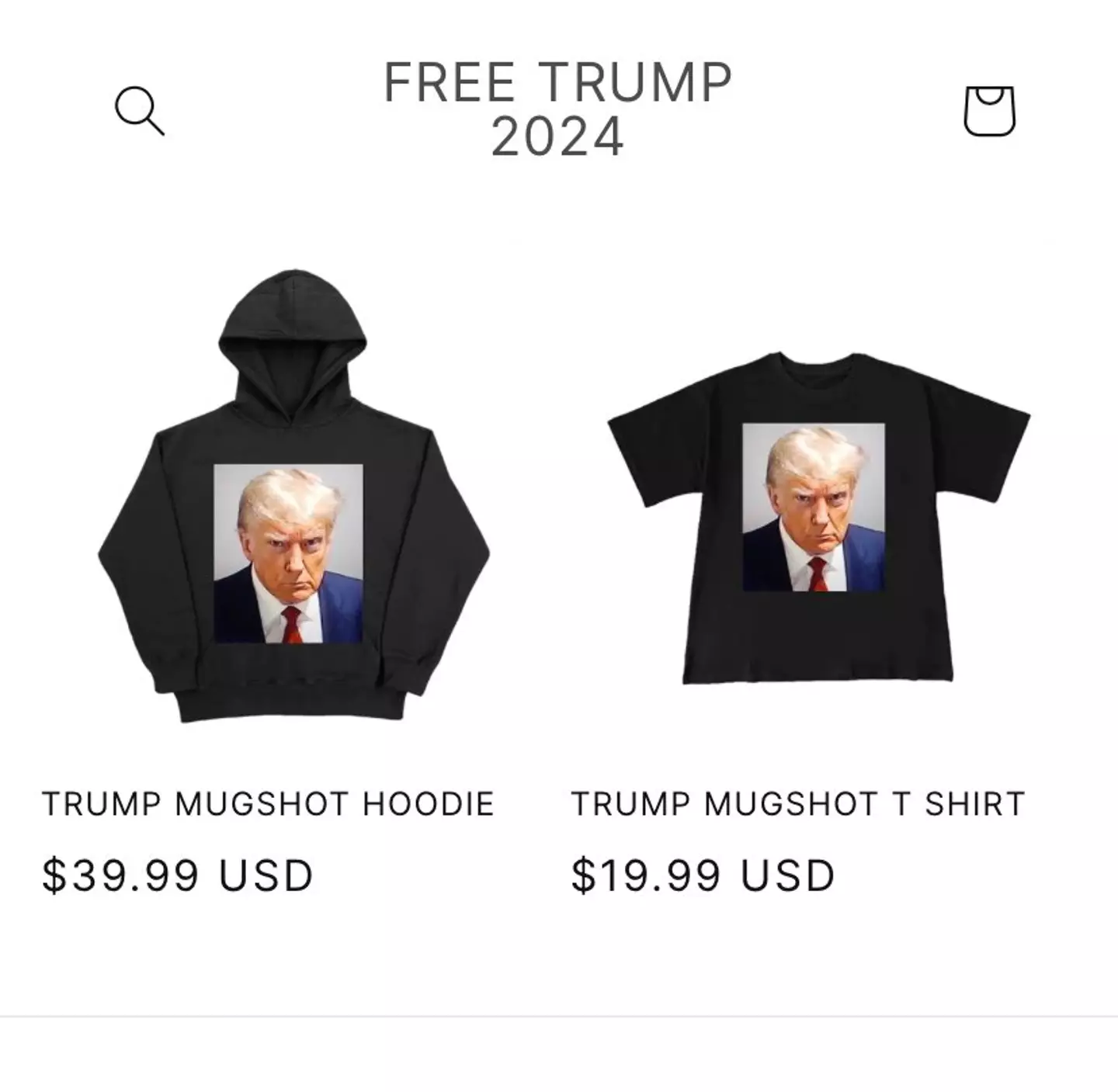The image size is (1118, 1092).
Task: Open the shopping cart
Action: click(x=989, y=110)
